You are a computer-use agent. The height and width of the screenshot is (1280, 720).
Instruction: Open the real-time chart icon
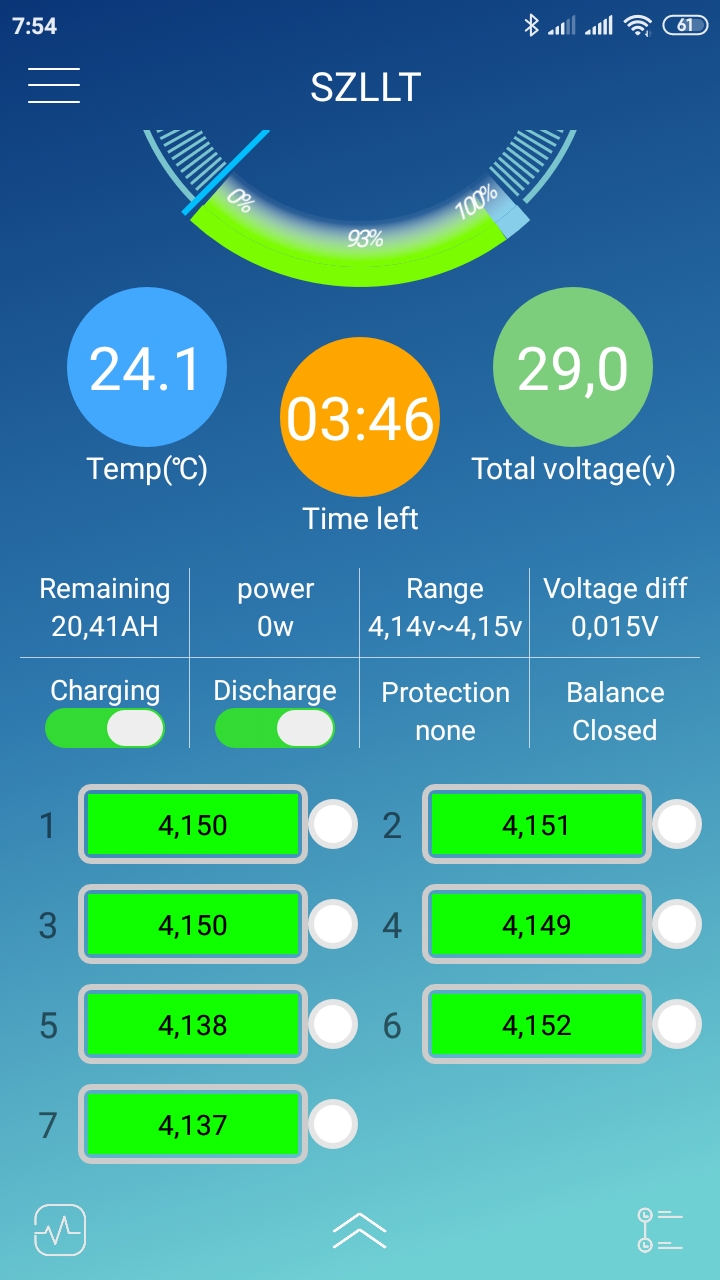tap(60, 1229)
